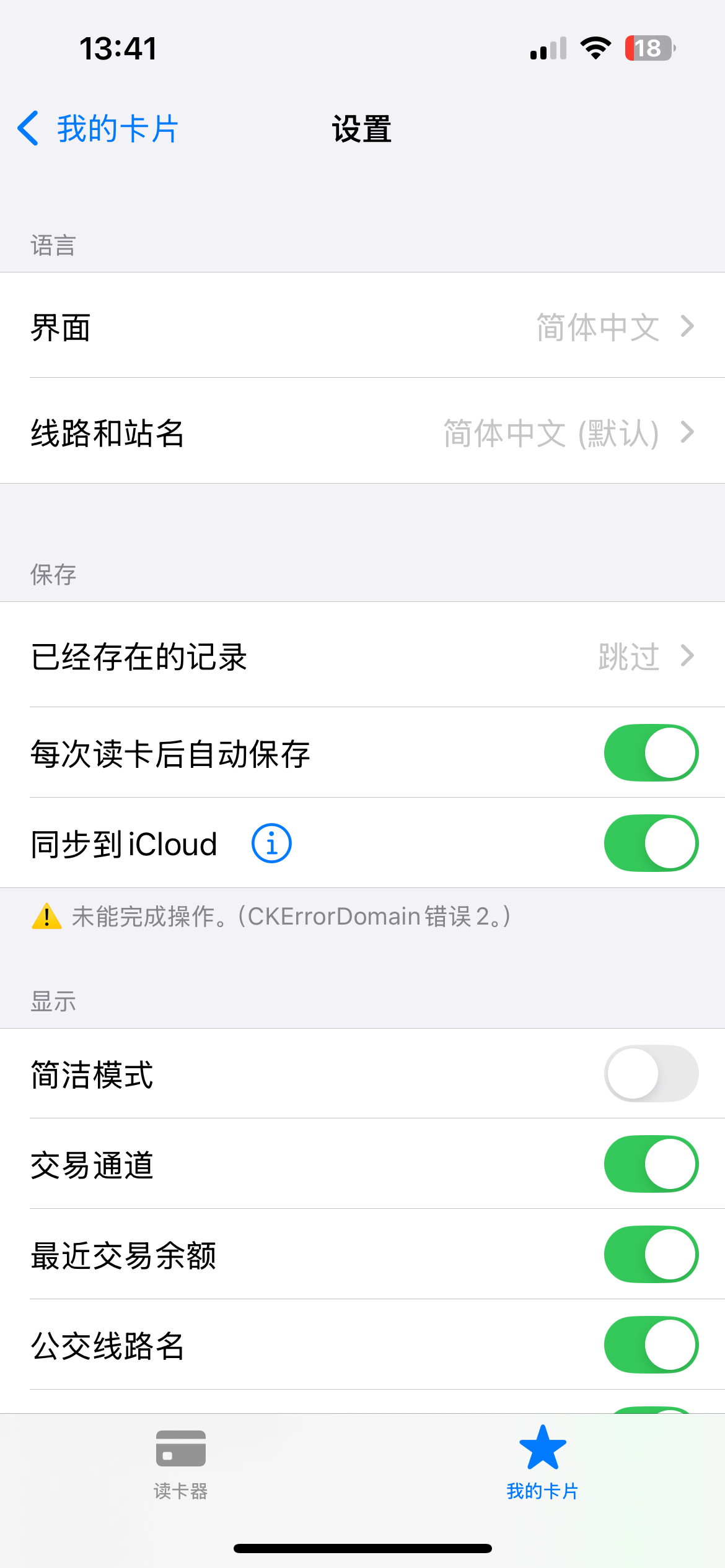
Task: Disable 每次读卡后自动保存 switch
Action: pos(651,753)
